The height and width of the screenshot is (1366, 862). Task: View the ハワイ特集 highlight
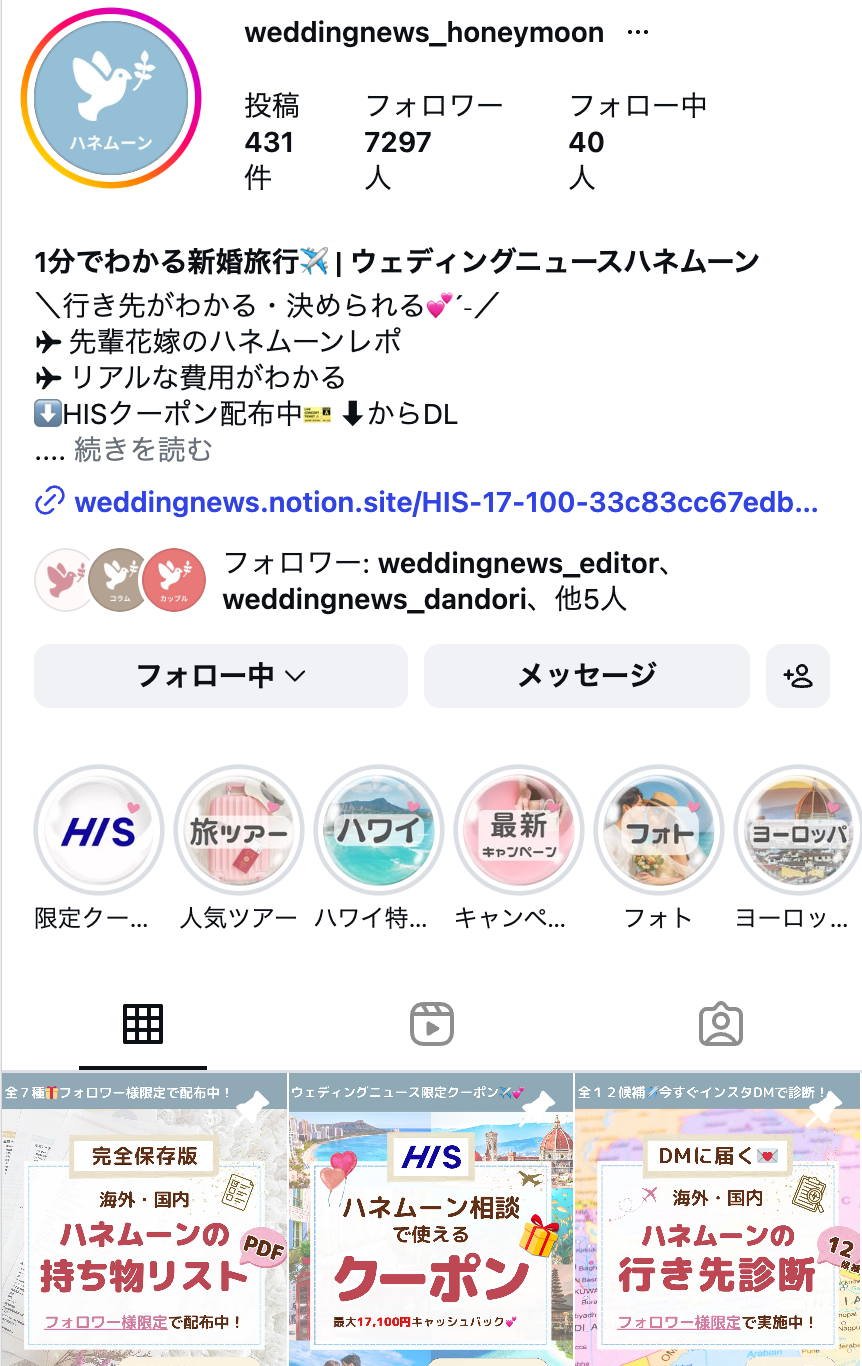379,830
